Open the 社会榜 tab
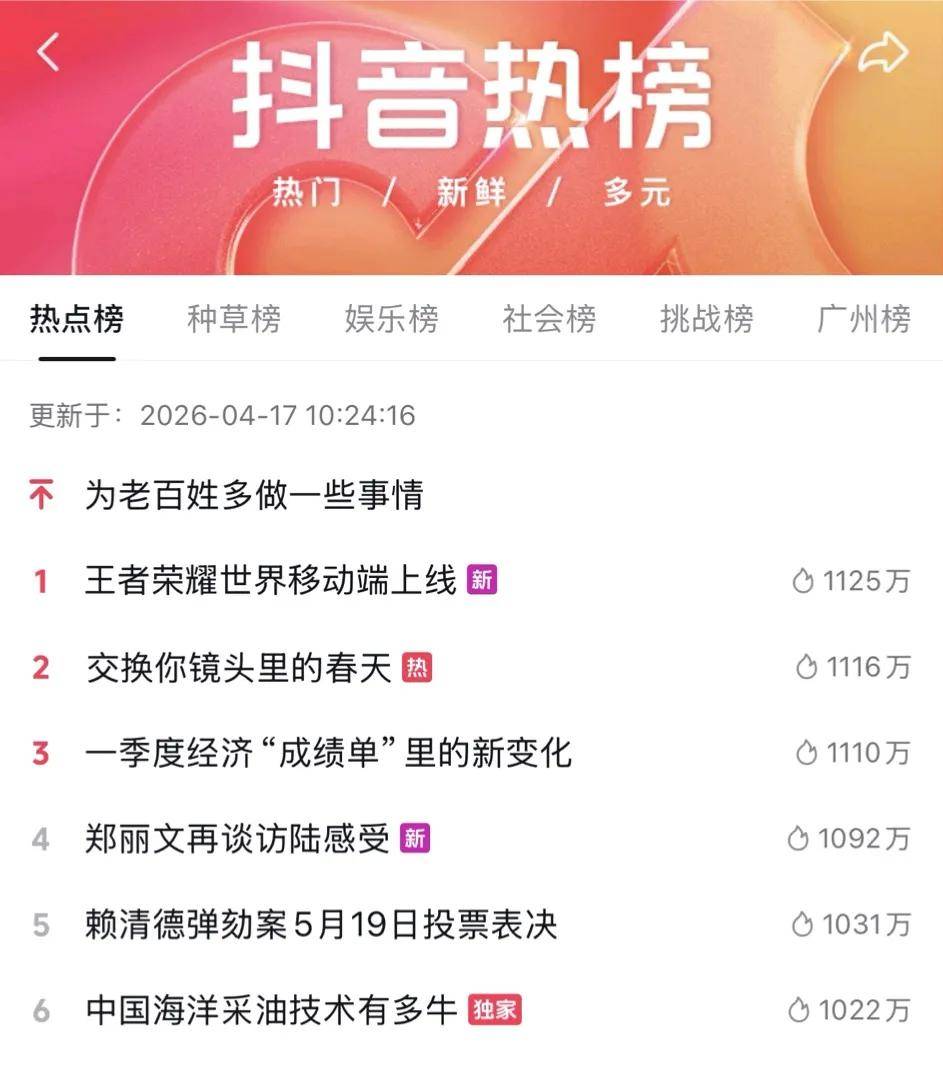 coord(548,318)
